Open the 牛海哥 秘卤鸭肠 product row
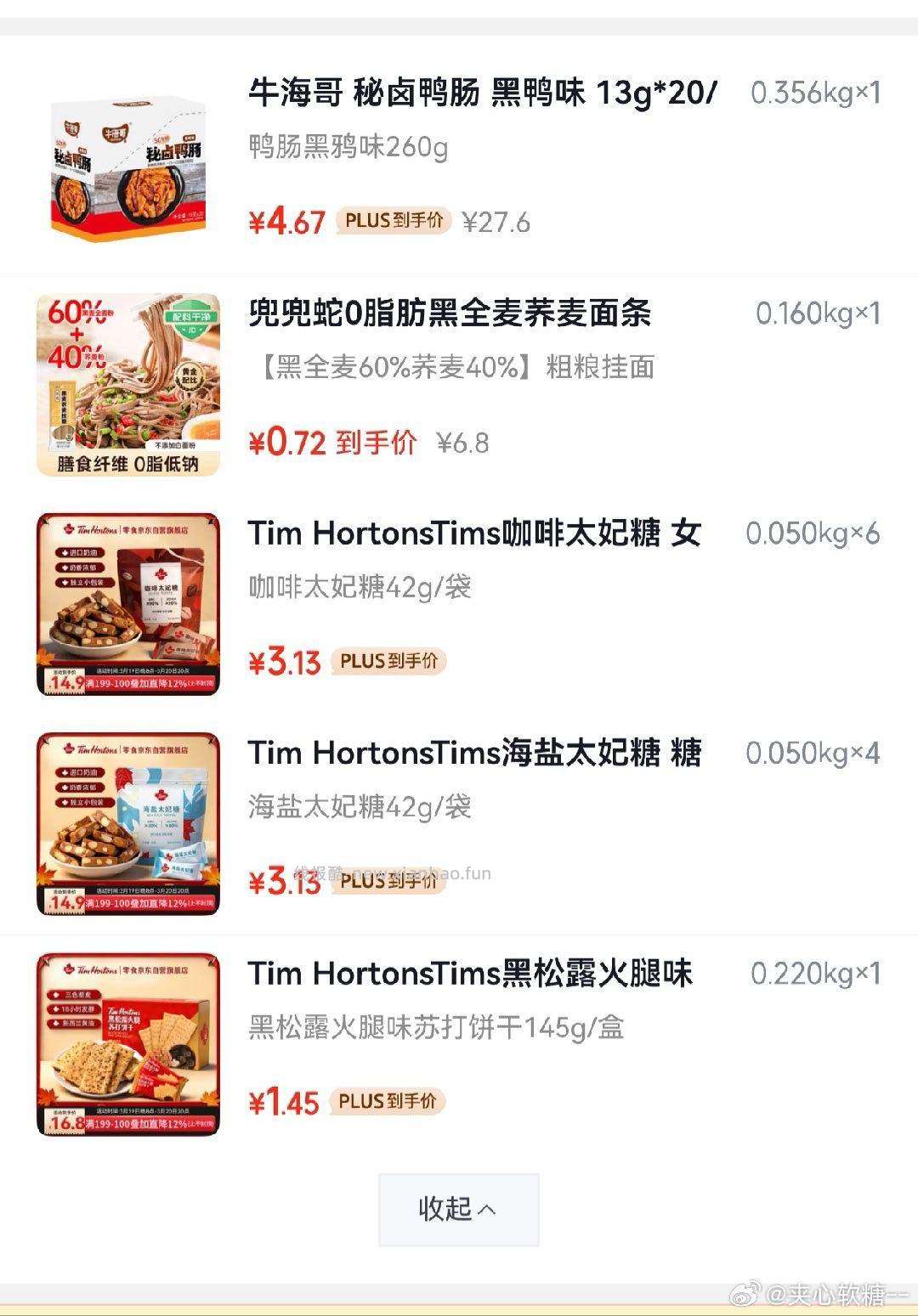 coord(482,93)
